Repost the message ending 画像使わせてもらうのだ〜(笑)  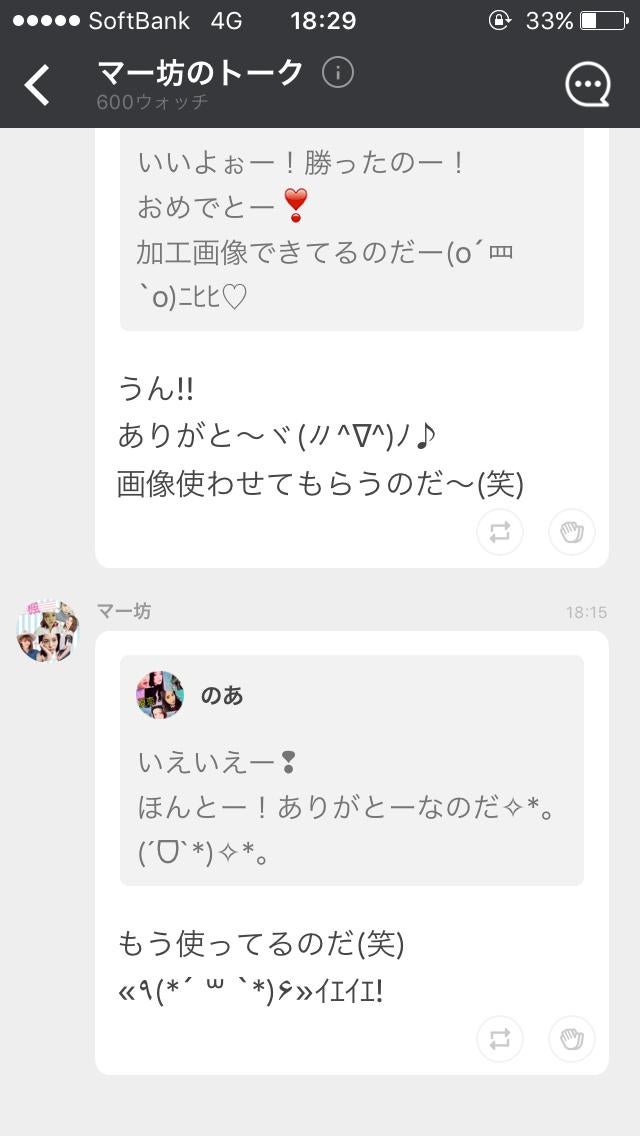(x=500, y=532)
